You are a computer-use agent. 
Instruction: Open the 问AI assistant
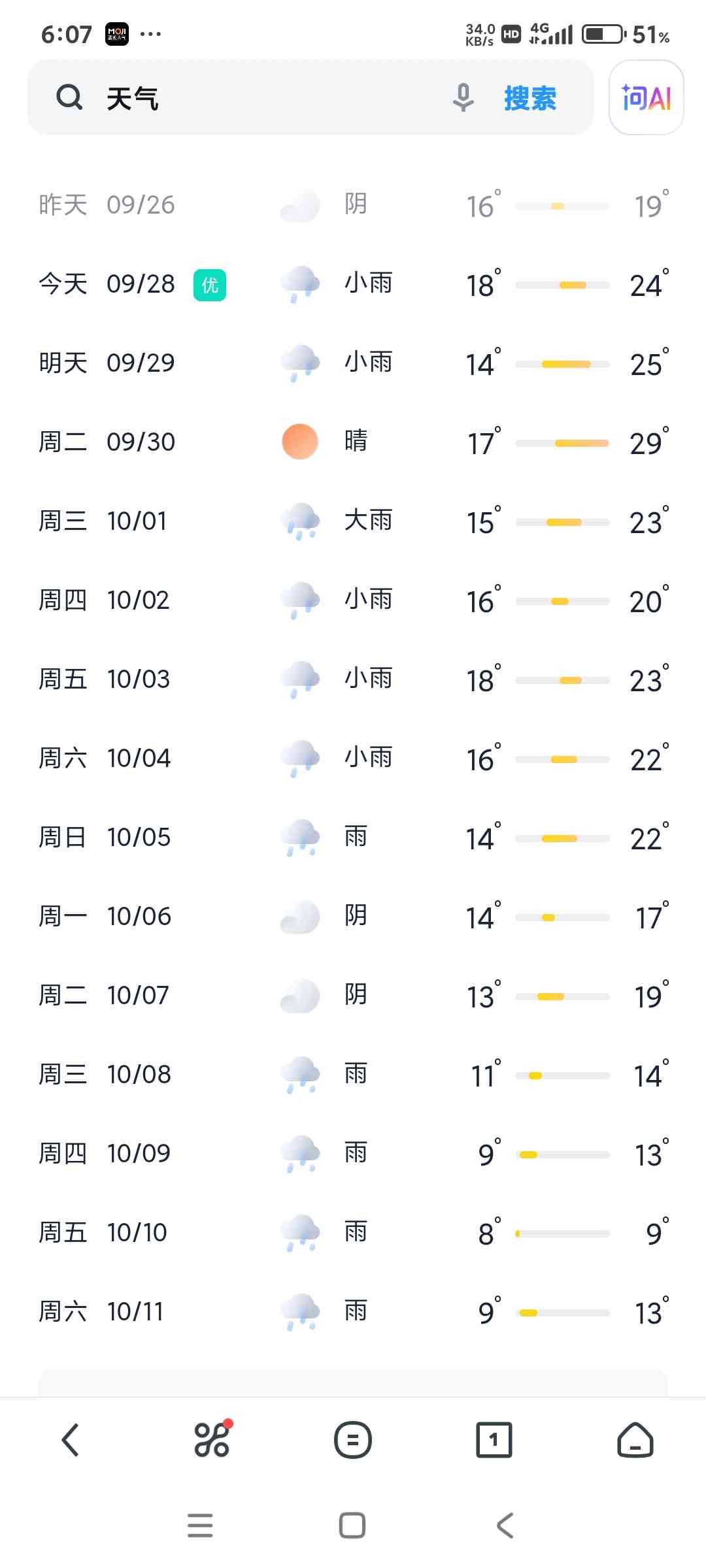646,98
